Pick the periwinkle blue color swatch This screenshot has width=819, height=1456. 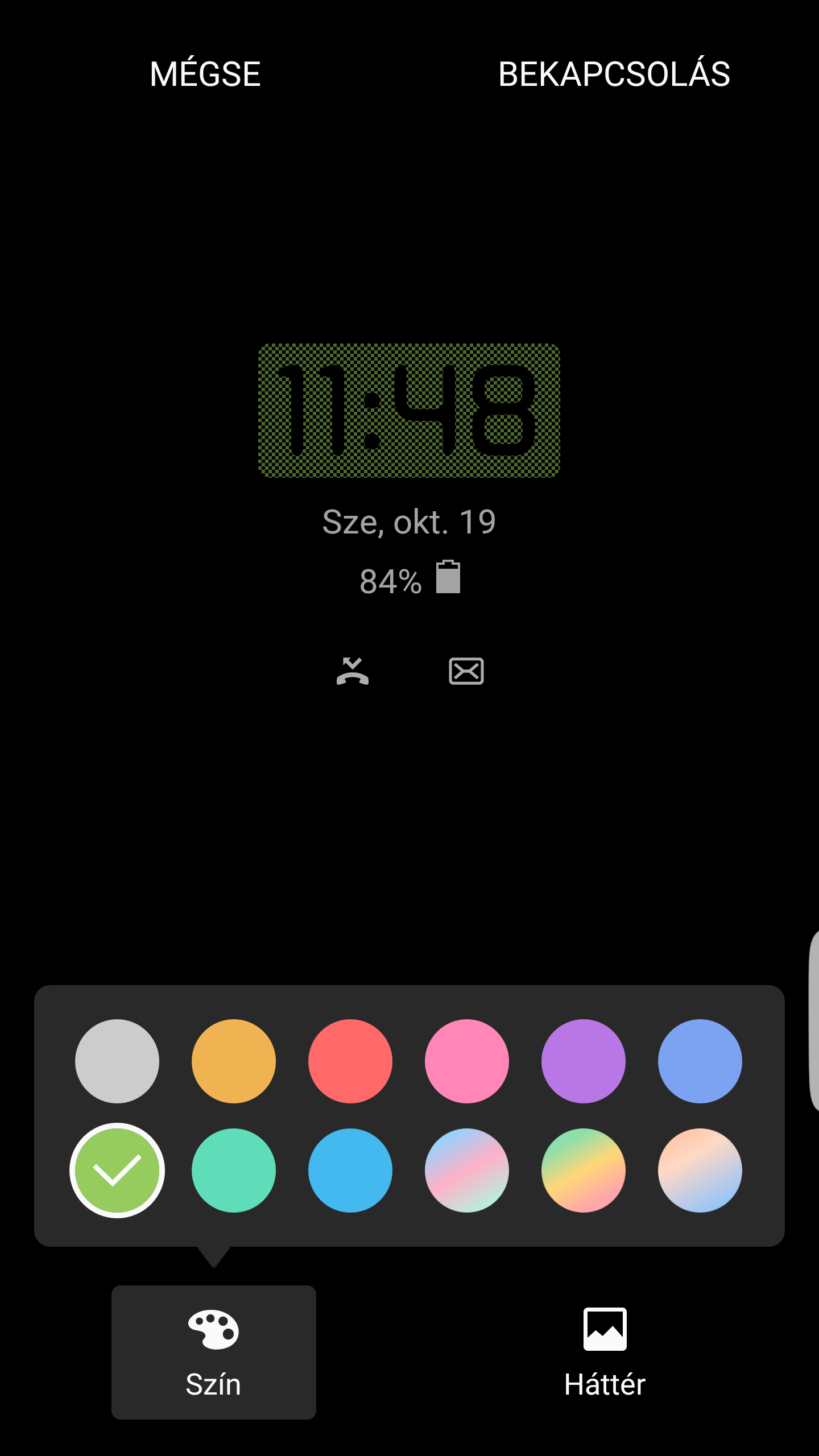tap(700, 1061)
